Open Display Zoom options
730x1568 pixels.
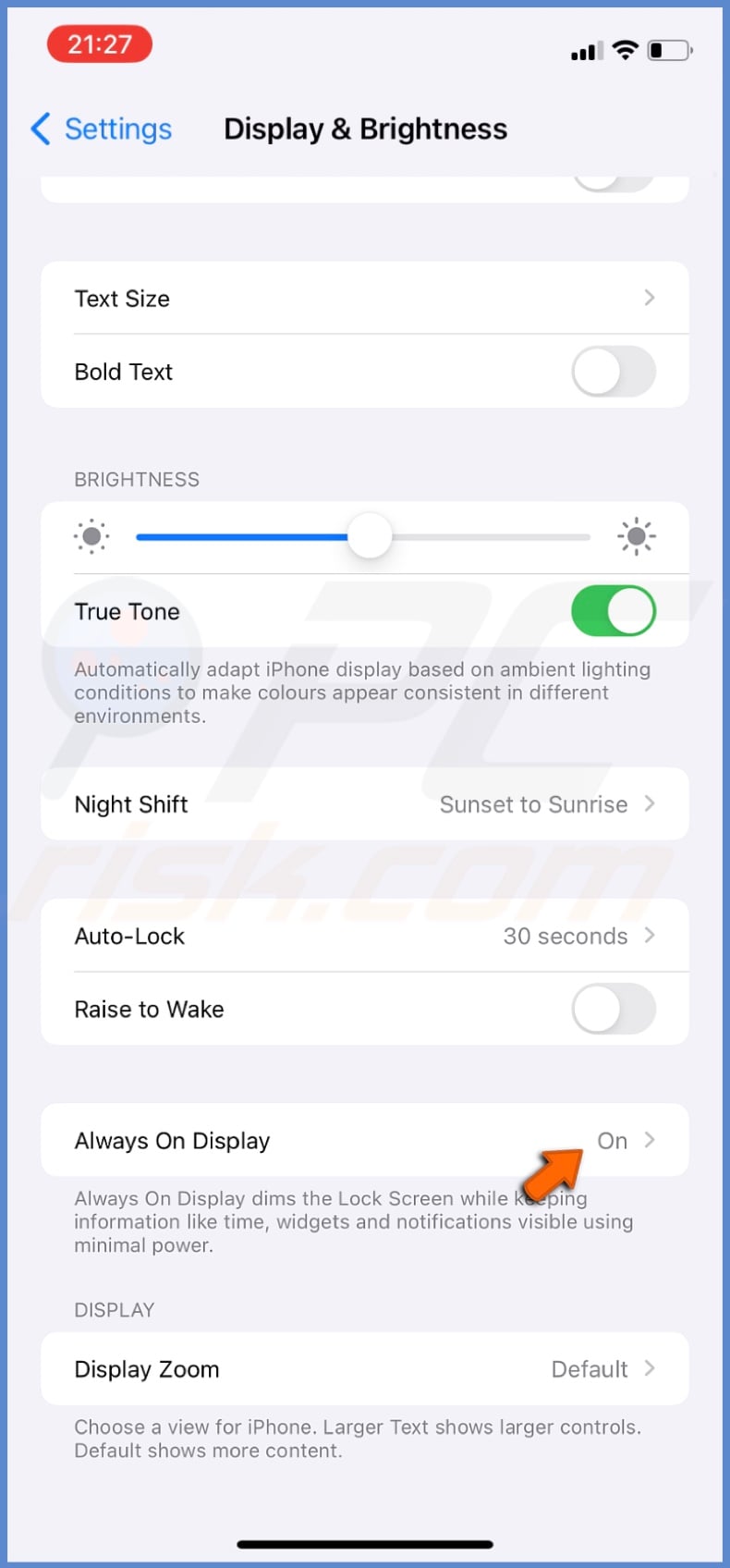(x=364, y=1368)
